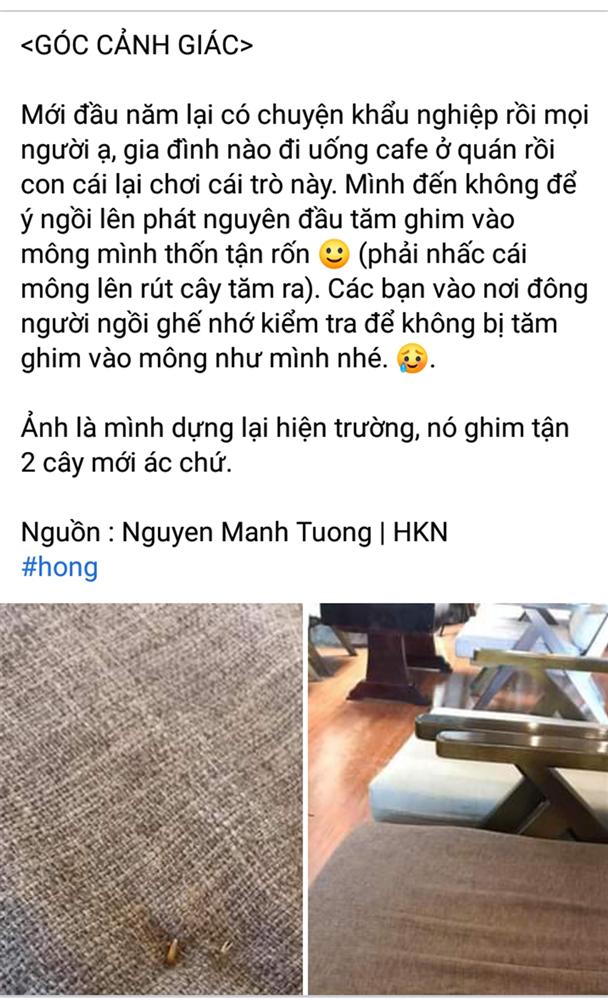The height and width of the screenshot is (1000, 608).
Task: Open the photo of the fabric seat with toothpicks
Action: tap(150, 800)
